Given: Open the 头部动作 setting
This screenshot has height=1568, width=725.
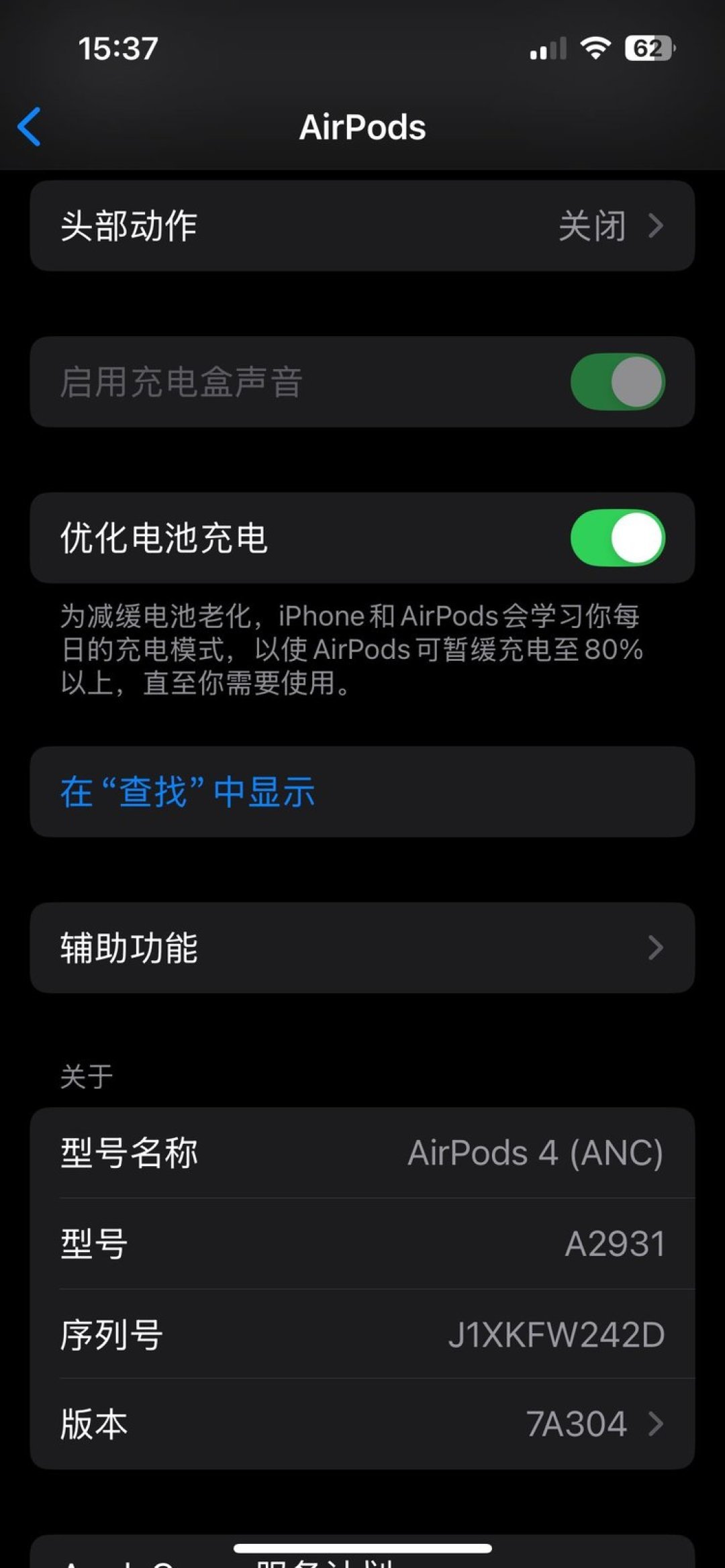Looking at the screenshot, I should [x=362, y=225].
